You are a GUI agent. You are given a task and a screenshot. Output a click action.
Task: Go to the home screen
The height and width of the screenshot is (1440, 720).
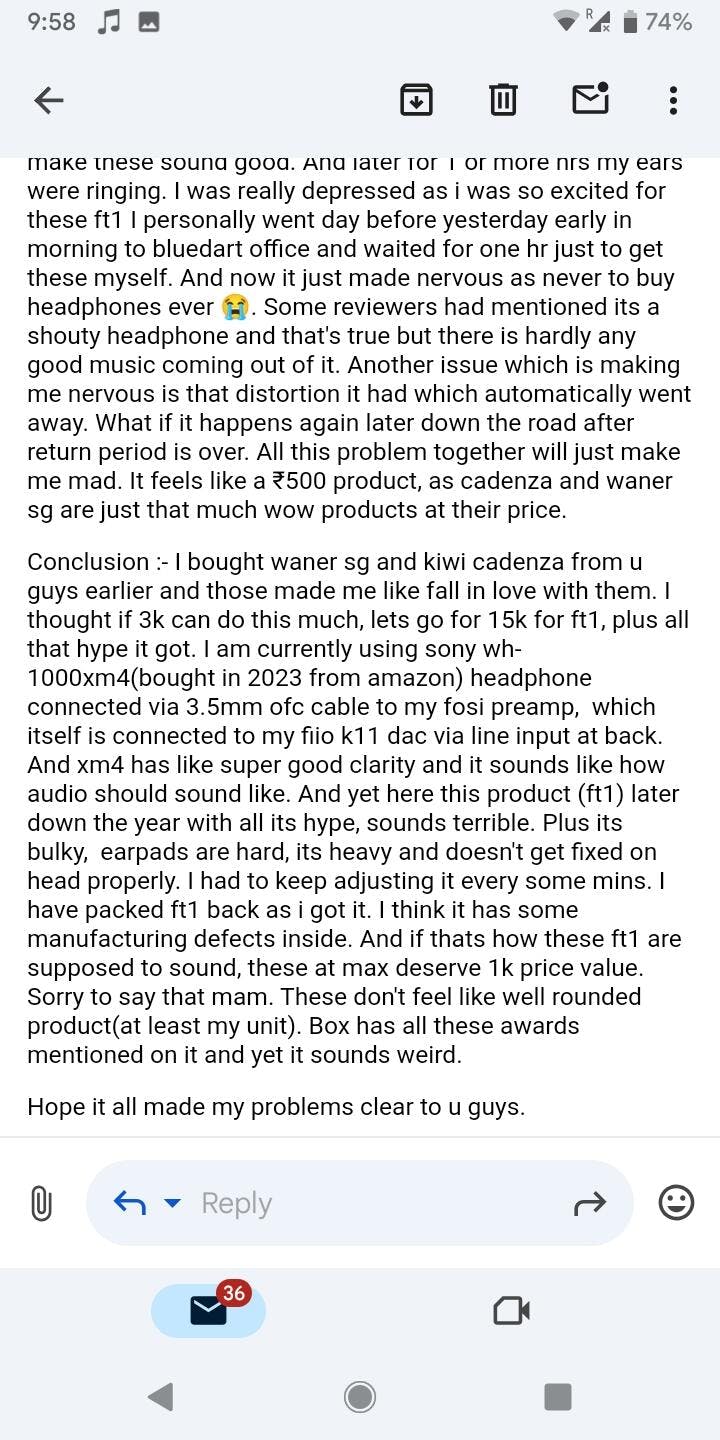coord(360,1396)
